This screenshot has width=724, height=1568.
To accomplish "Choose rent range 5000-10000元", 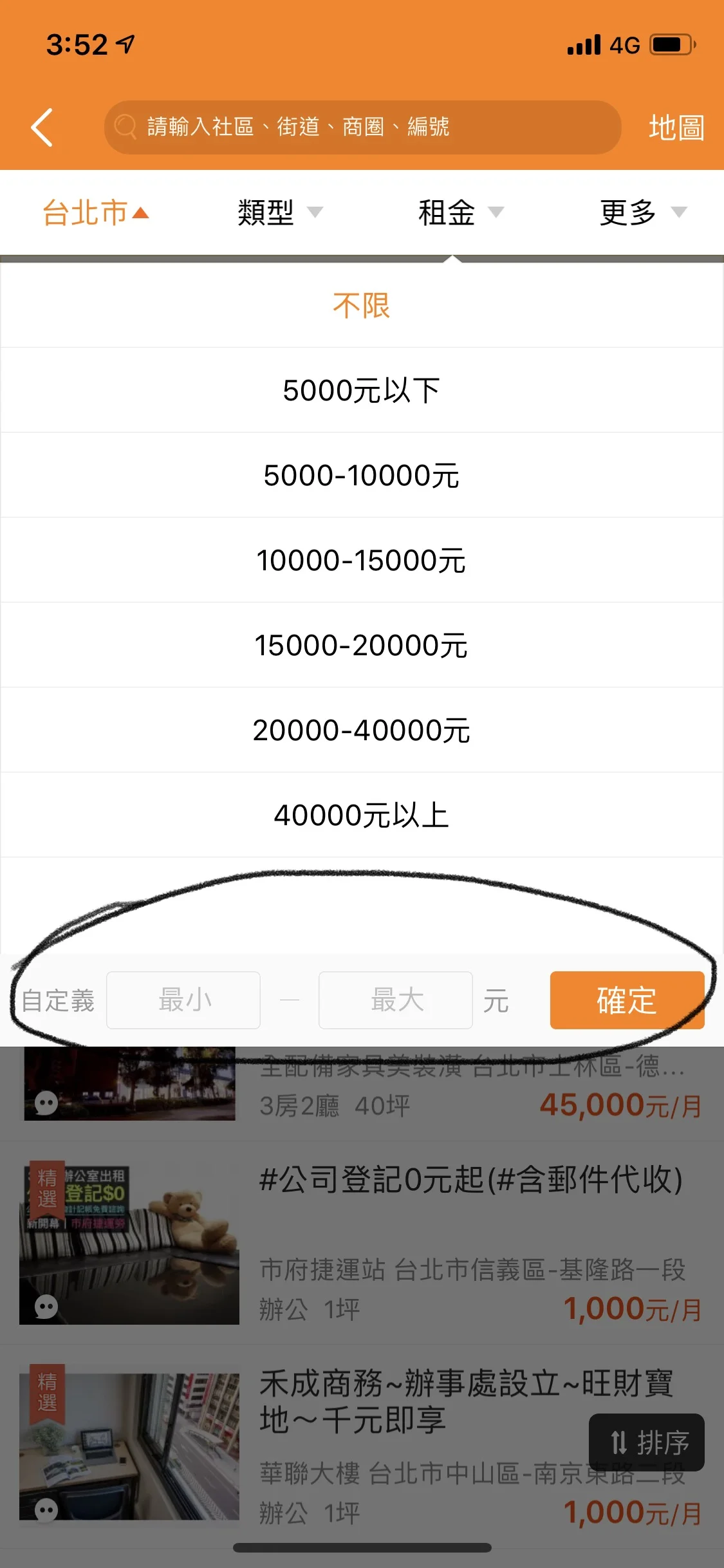I will (362, 476).
